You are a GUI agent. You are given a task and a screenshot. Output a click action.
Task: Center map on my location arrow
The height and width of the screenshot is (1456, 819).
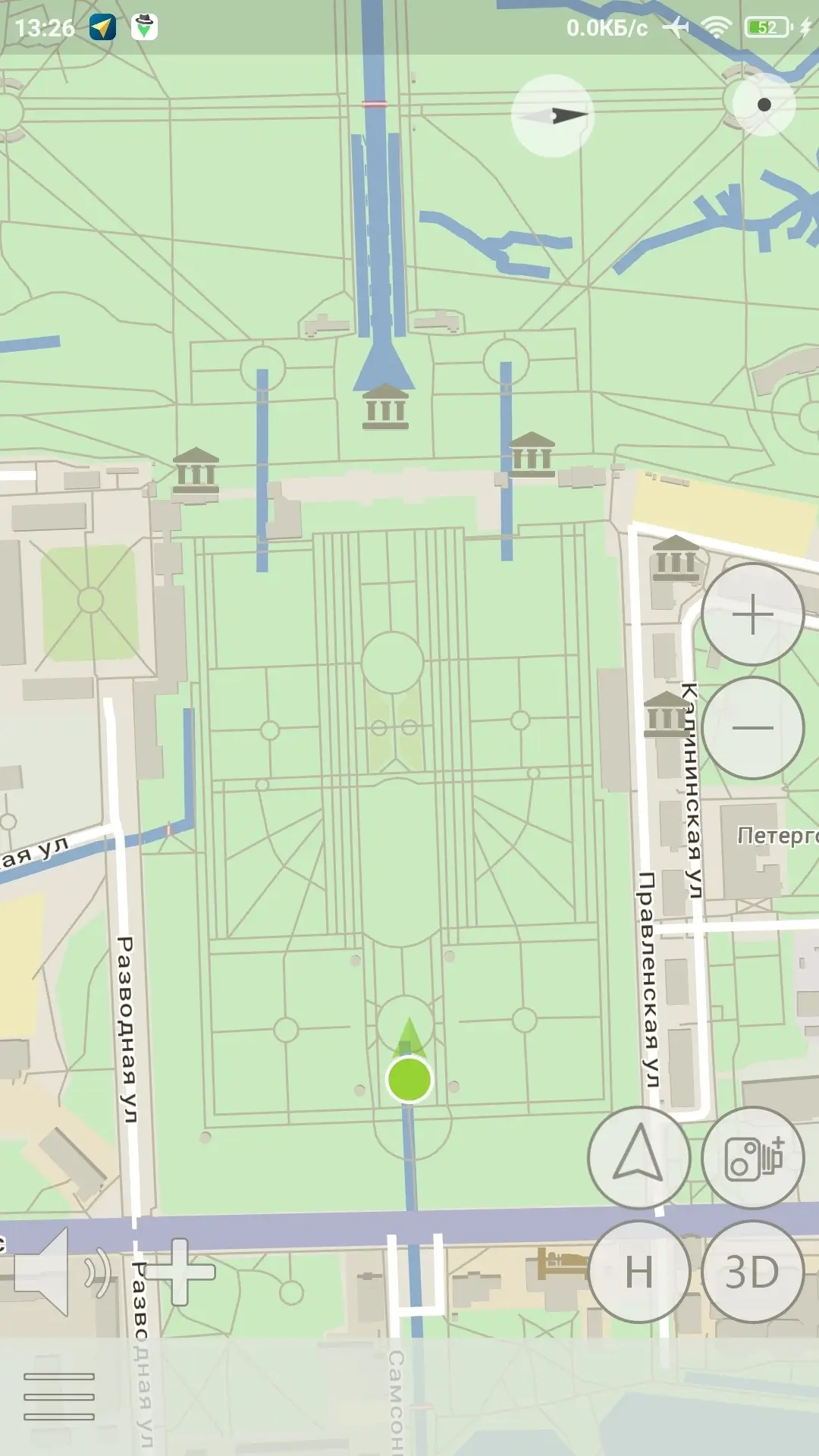pyautogui.click(x=639, y=1157)
